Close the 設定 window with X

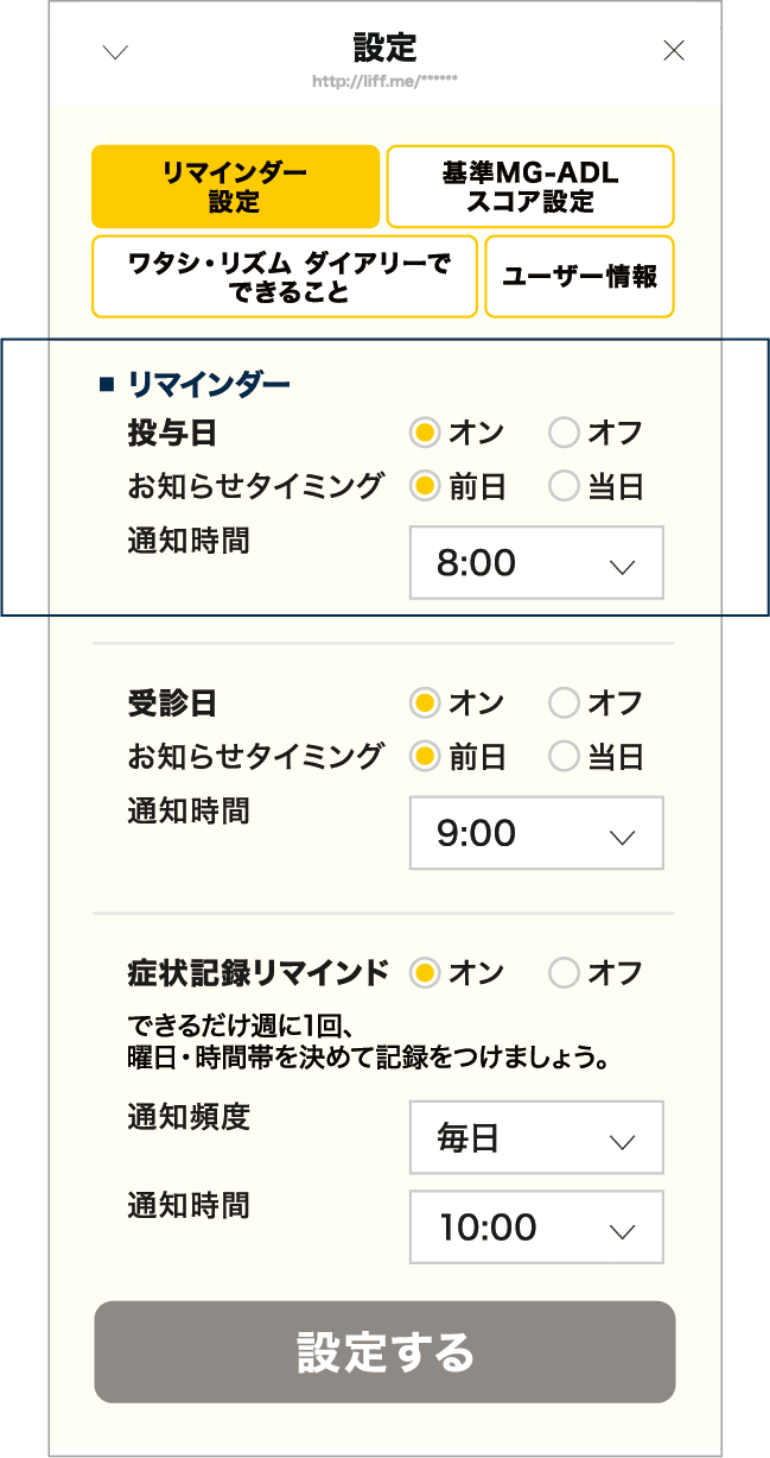coord(674,51)
